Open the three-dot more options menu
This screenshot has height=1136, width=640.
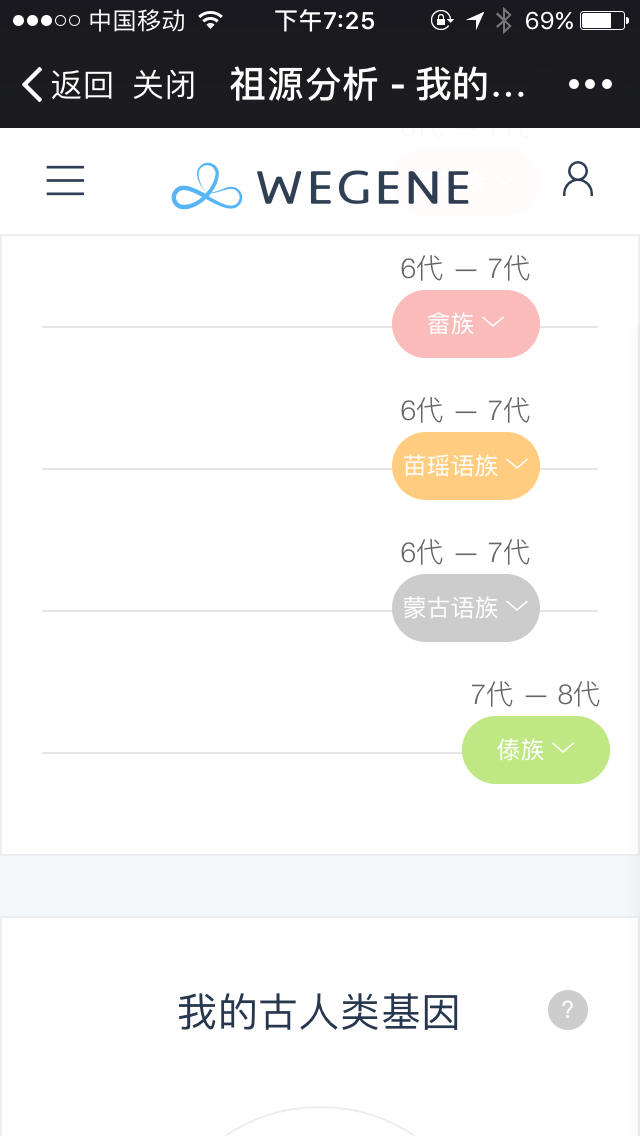click(x=591, y=85)
